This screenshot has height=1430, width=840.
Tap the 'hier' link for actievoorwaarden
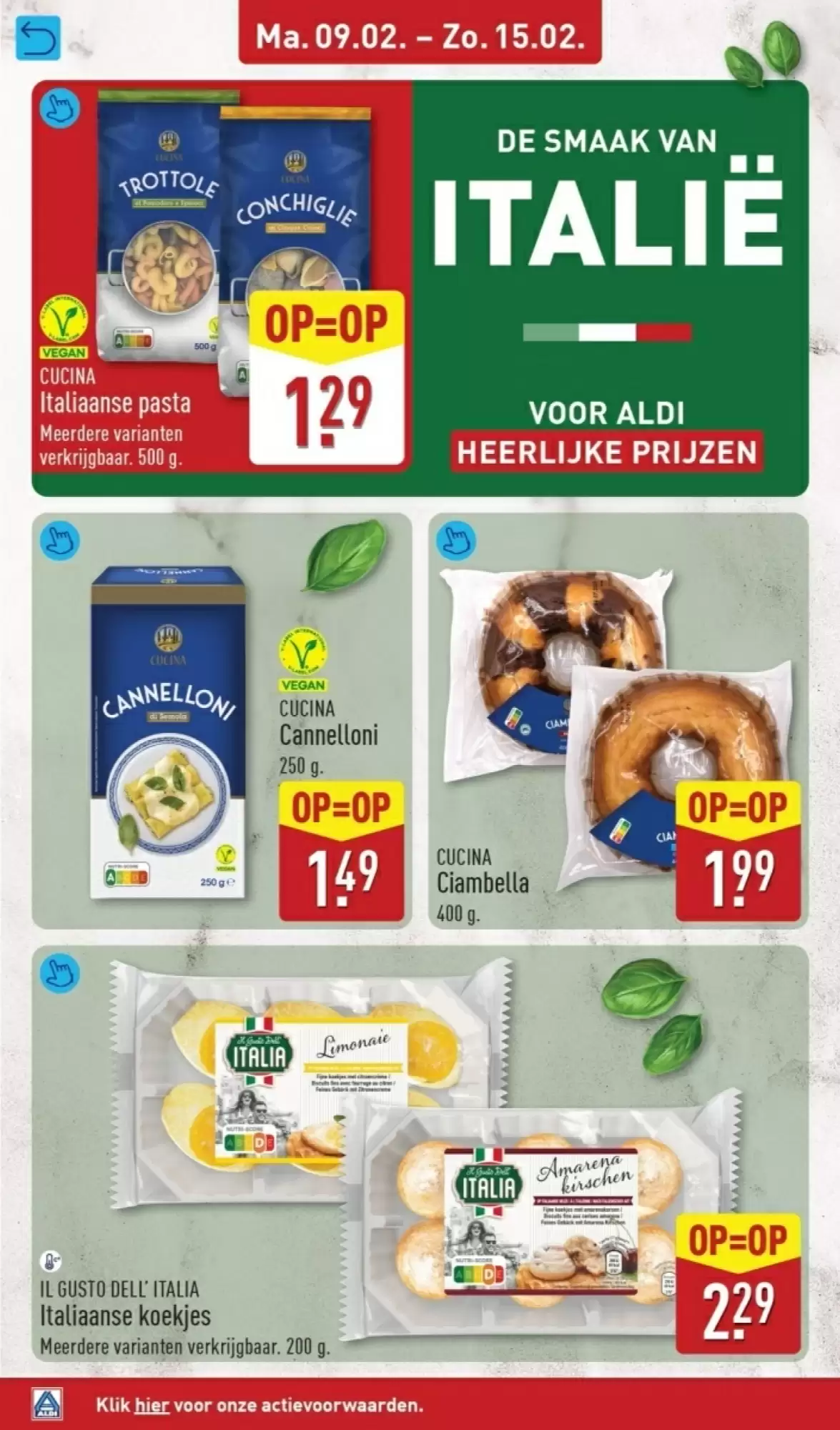click(152, 1404)
